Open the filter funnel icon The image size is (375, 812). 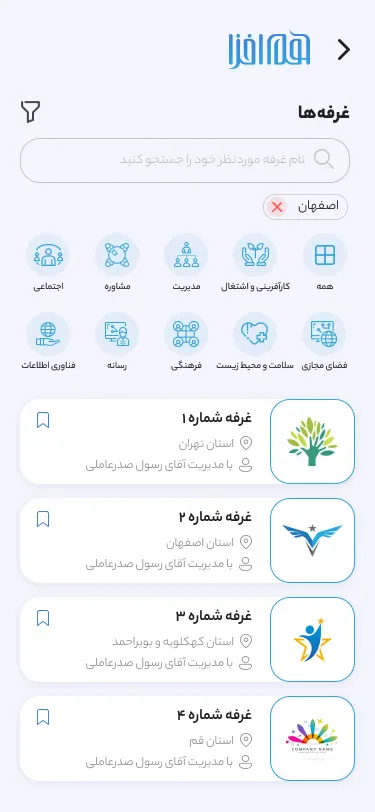click(x=31, y=112)
